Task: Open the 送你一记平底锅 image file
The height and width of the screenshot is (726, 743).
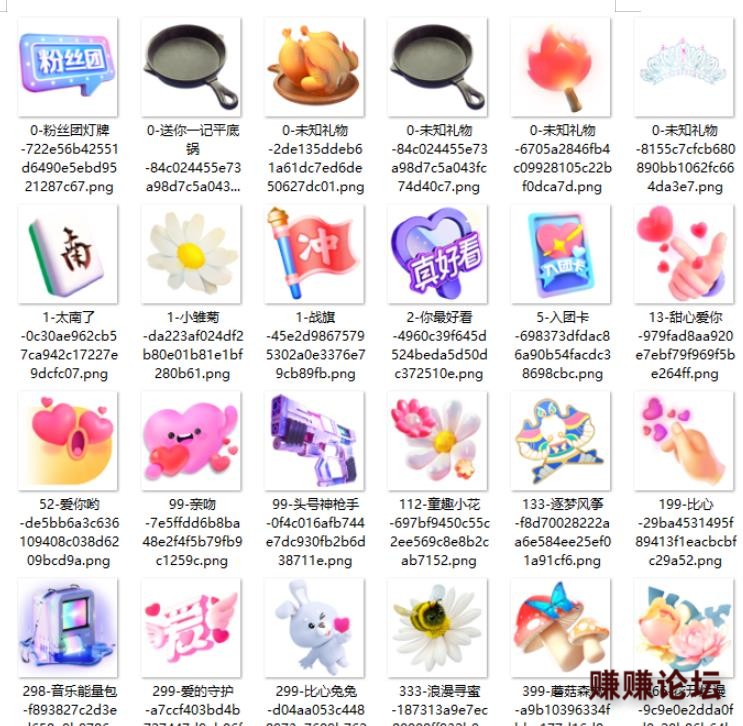Action: click(x=192, y=66)
